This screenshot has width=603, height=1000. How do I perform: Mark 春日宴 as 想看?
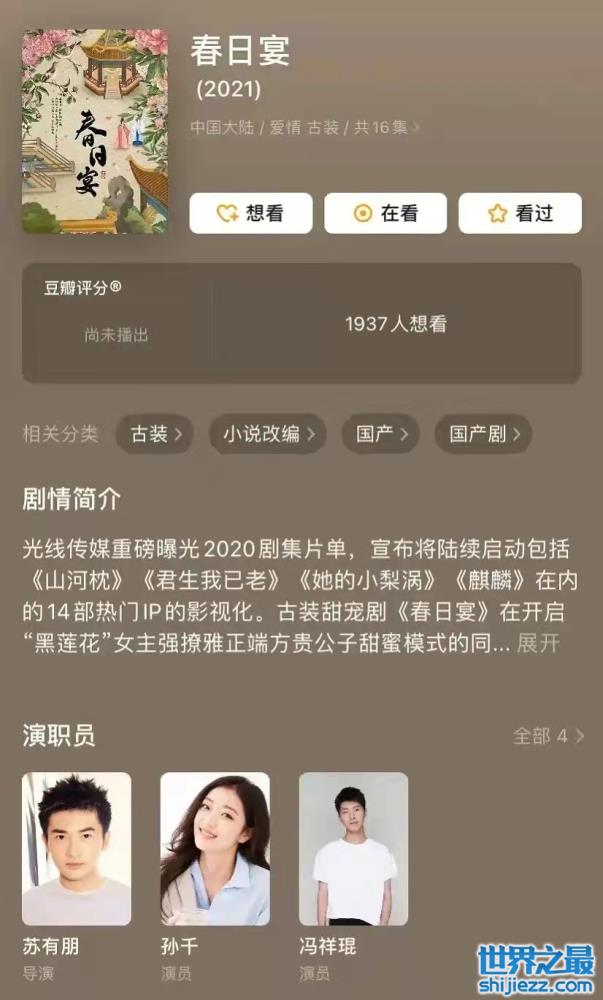click(x=251, y=213)
